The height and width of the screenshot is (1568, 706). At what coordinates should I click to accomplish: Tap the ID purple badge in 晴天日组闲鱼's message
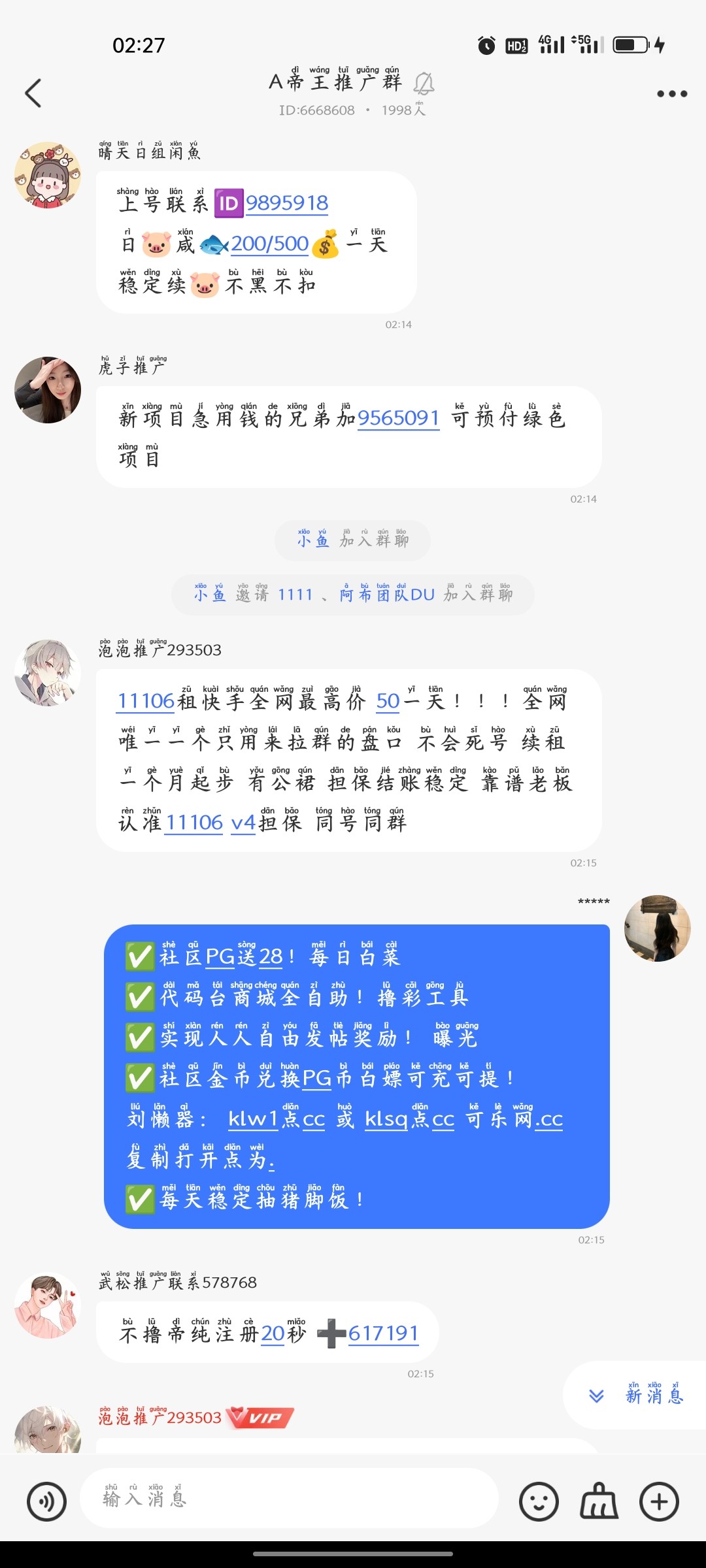230,203
